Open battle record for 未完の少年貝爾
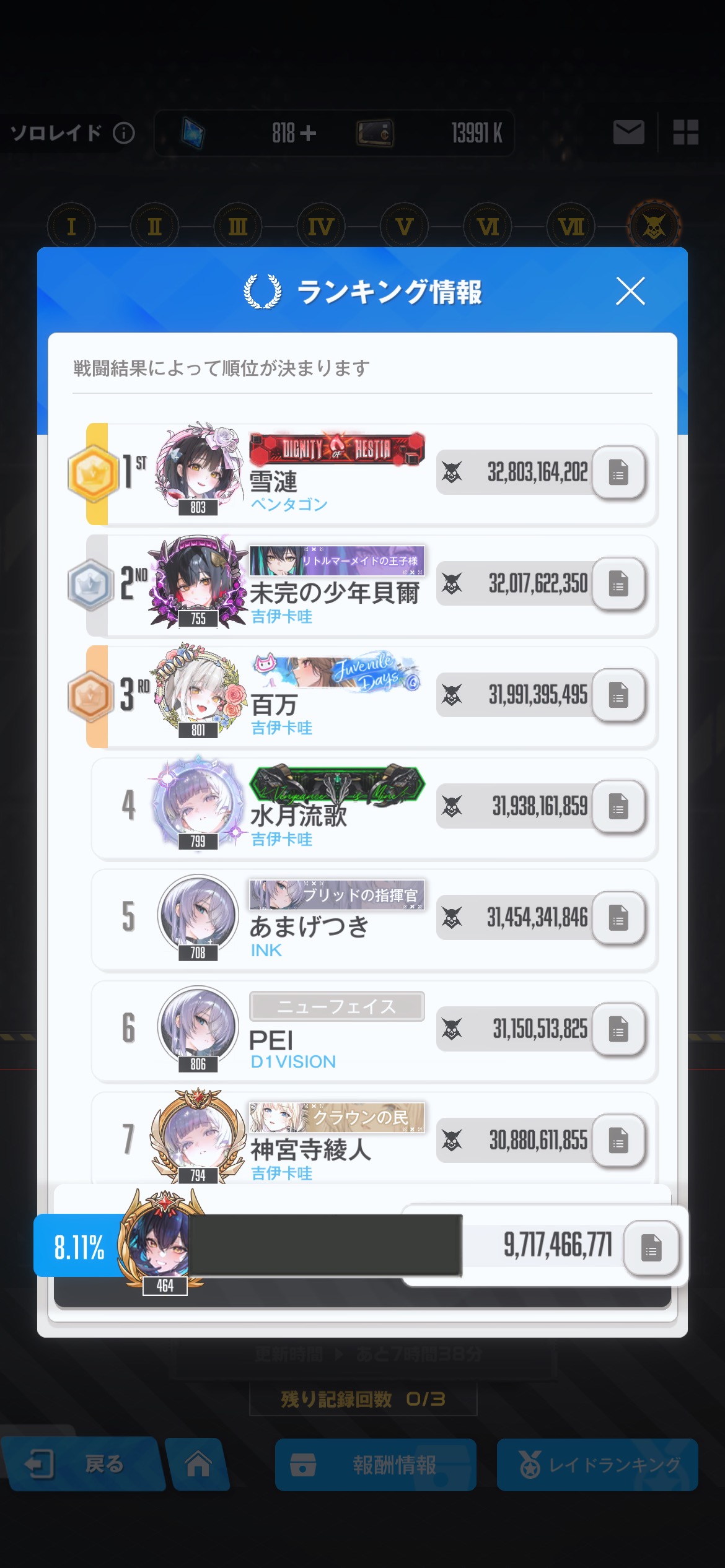This screenshot has width=725, height=1568. (x=618, y=583)
